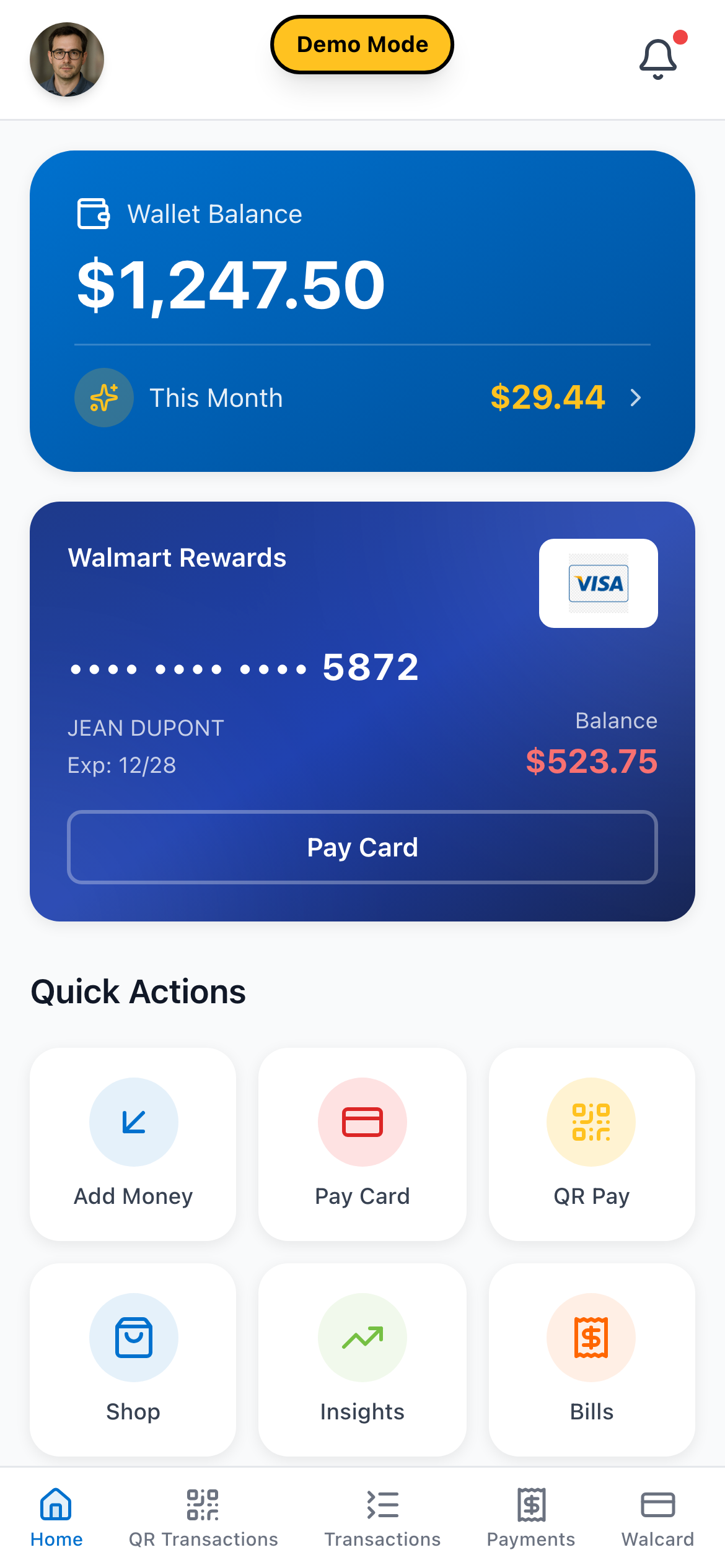Expand This Month spending details via chevron
Screen dimensions: 725x1568
(636, 398)
